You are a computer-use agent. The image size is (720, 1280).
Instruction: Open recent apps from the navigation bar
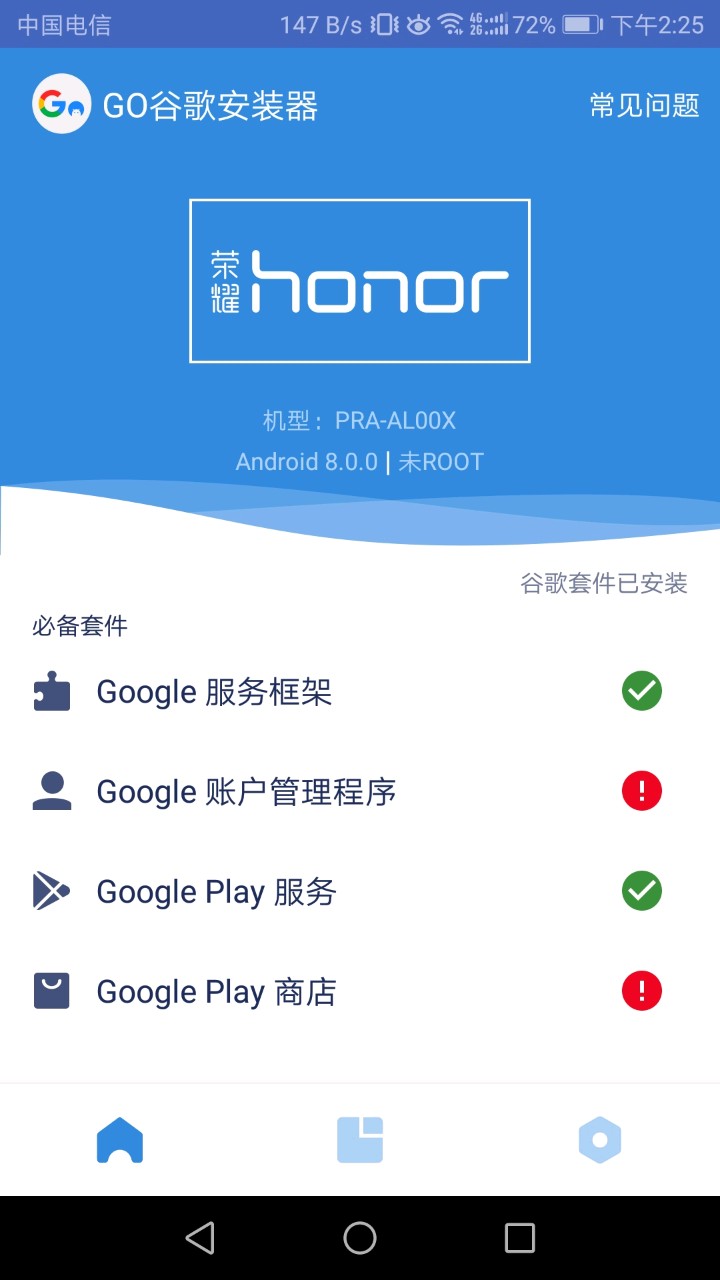click(x=520, y=1238)
